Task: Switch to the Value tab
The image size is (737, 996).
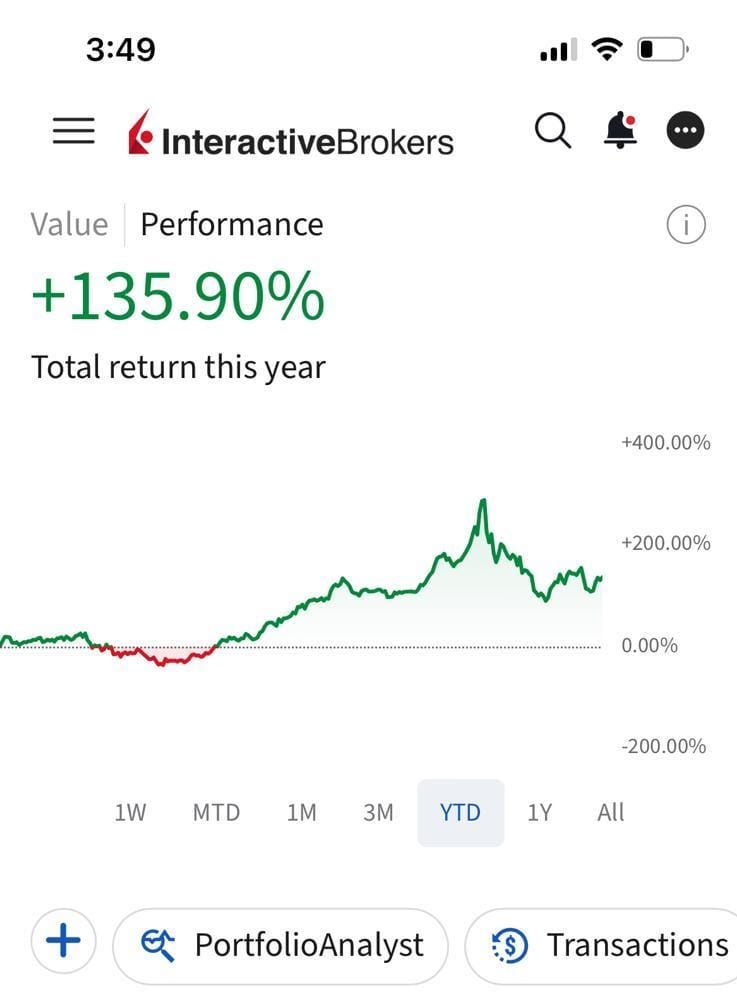Action: click(68, 224)
